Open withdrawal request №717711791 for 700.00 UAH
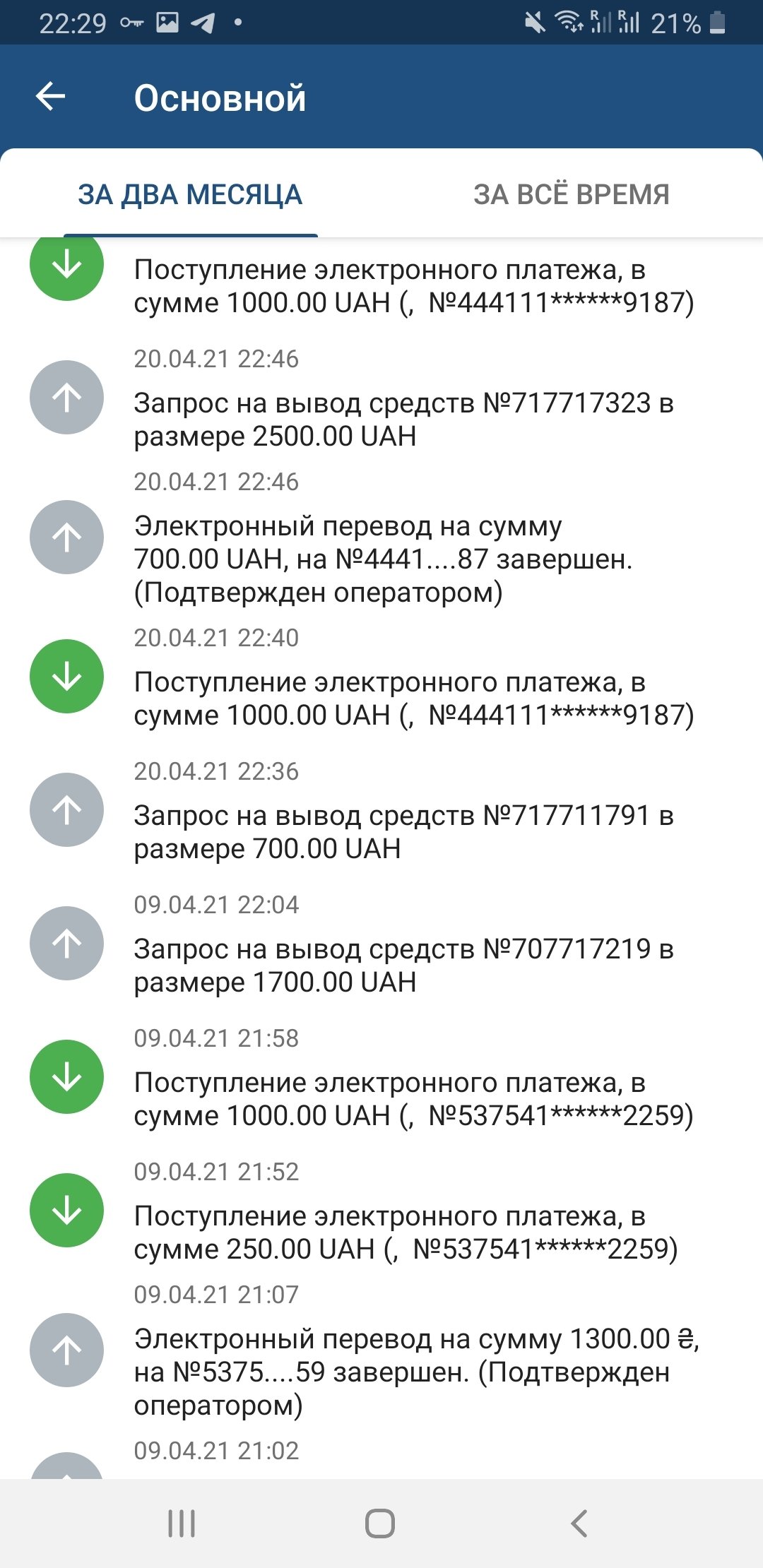 (x=403, y=832)
